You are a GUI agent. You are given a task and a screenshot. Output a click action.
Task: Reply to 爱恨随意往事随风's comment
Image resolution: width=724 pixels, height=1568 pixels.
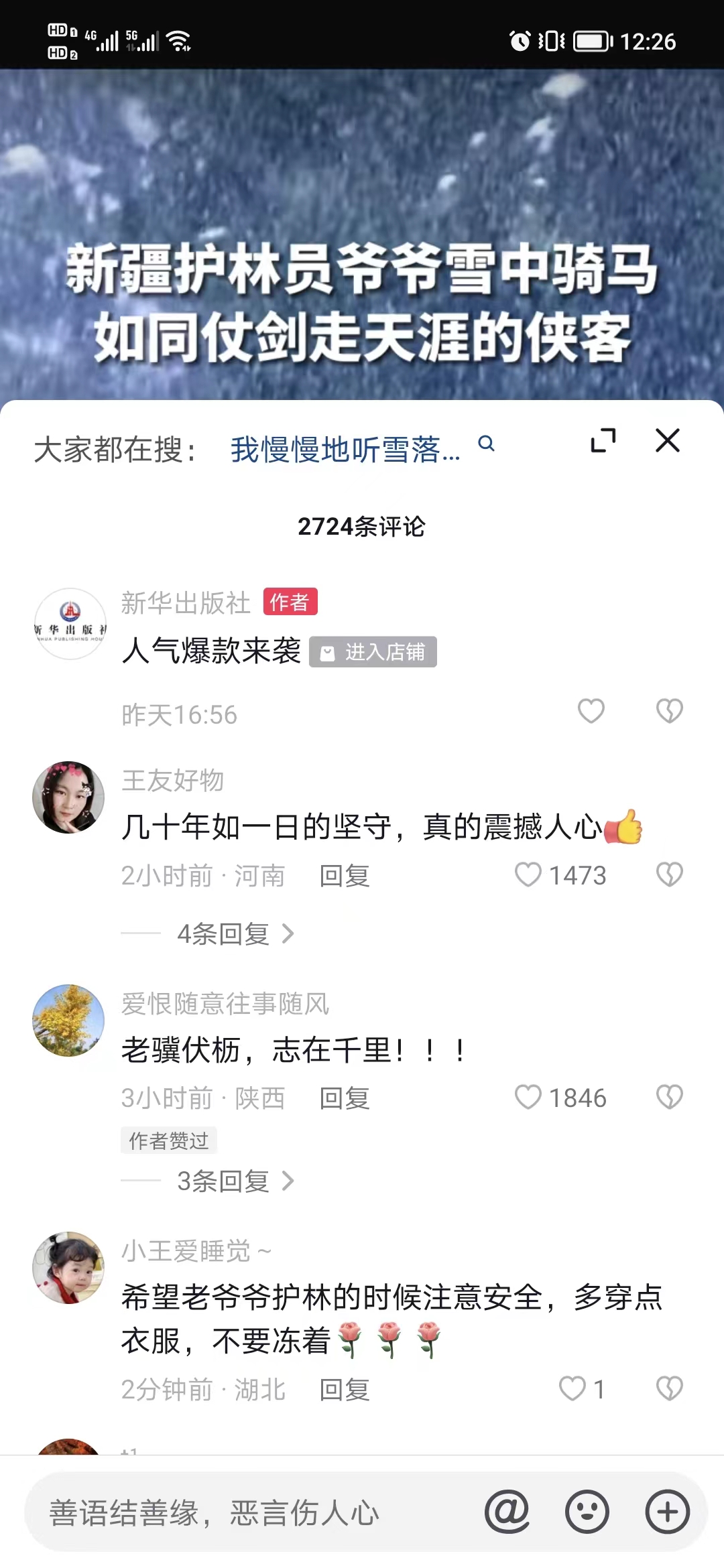344,1098
